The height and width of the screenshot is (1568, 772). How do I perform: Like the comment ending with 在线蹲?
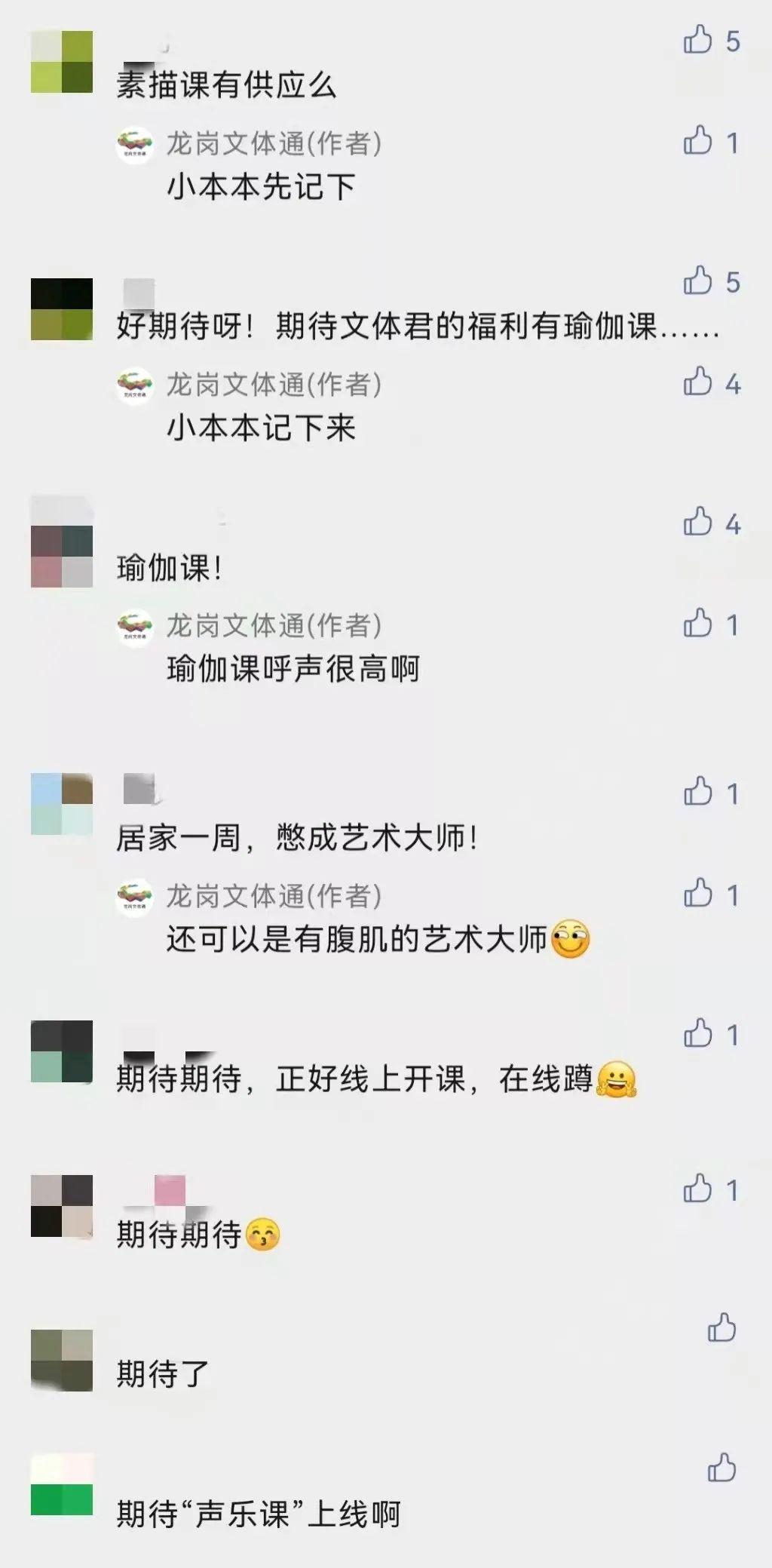(x=697, y=1034)
